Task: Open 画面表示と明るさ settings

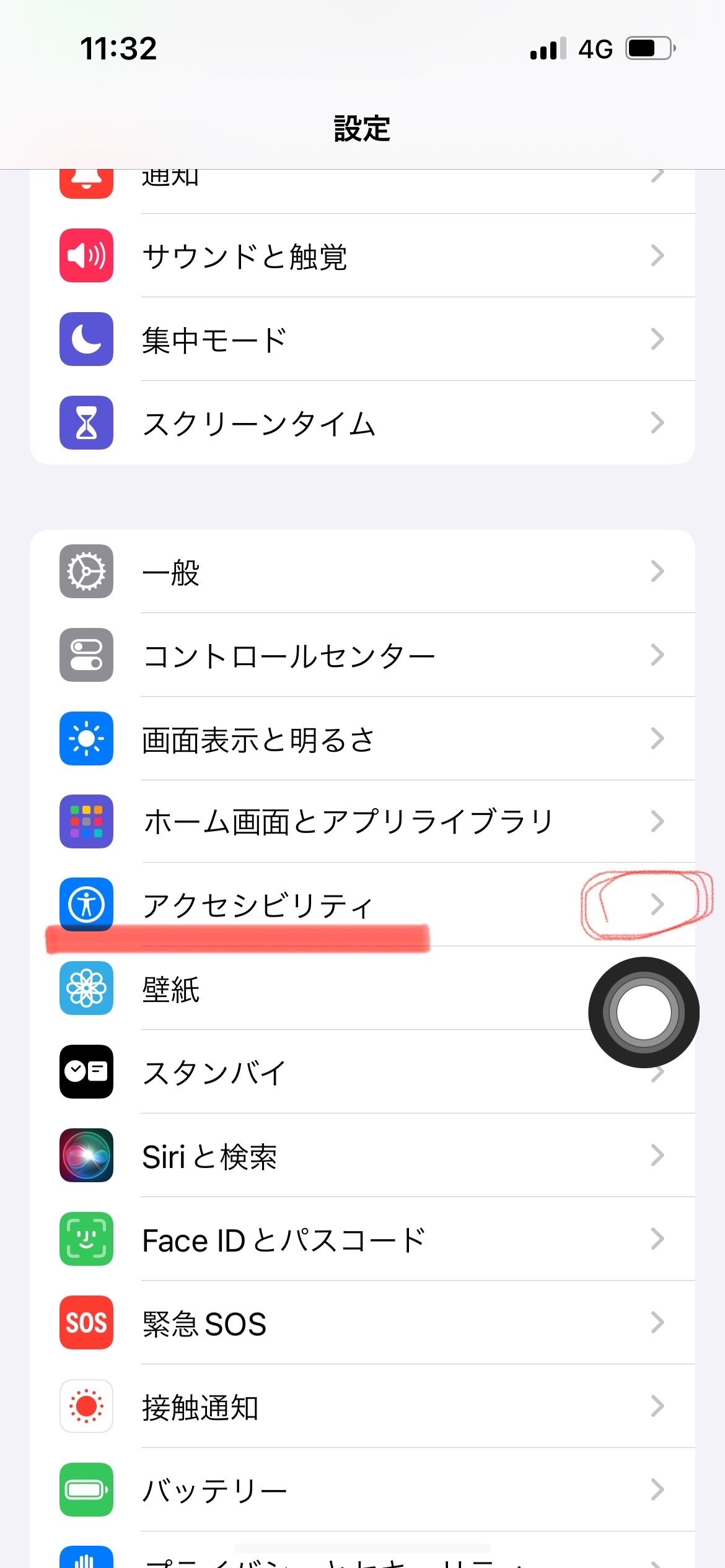Action: 362,739
